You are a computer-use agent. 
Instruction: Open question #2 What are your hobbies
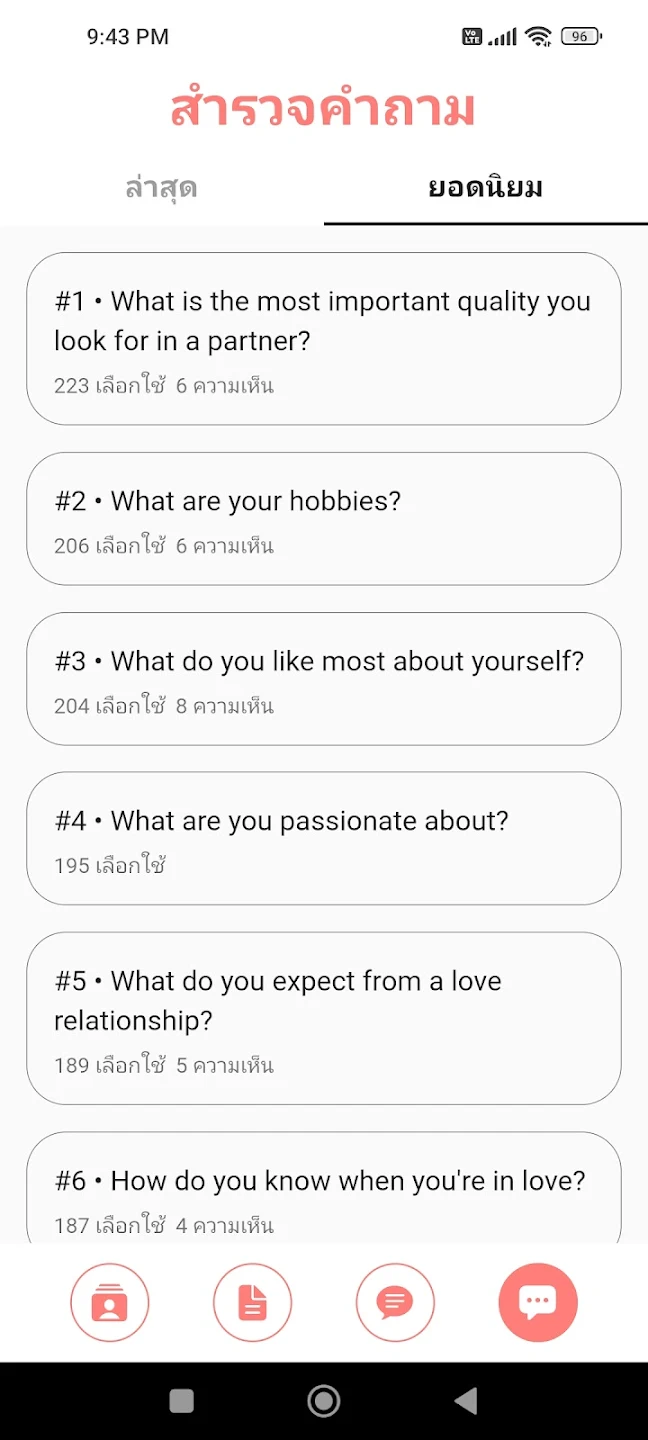tap(323, 518)
